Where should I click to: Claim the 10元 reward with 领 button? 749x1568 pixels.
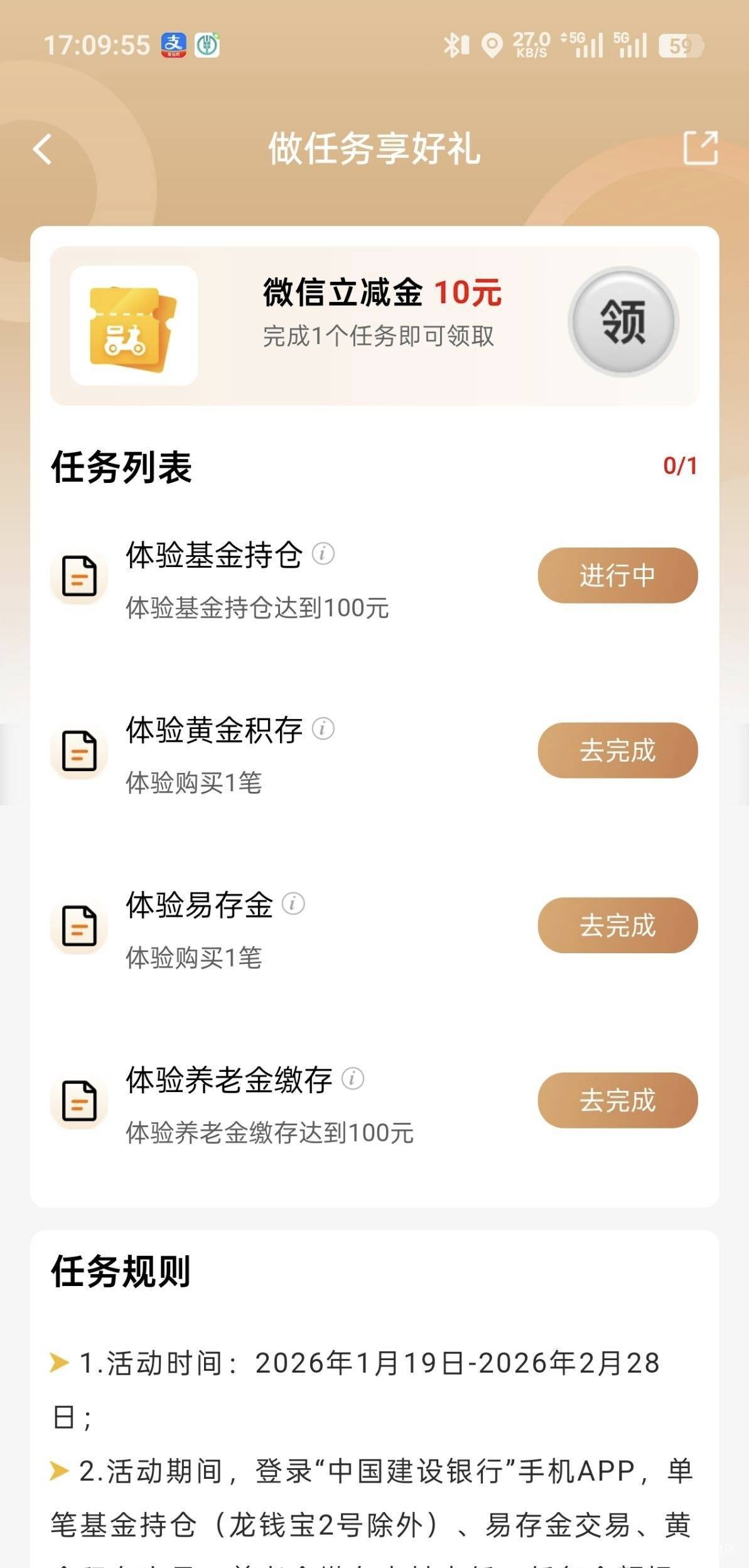click(623, 322)
